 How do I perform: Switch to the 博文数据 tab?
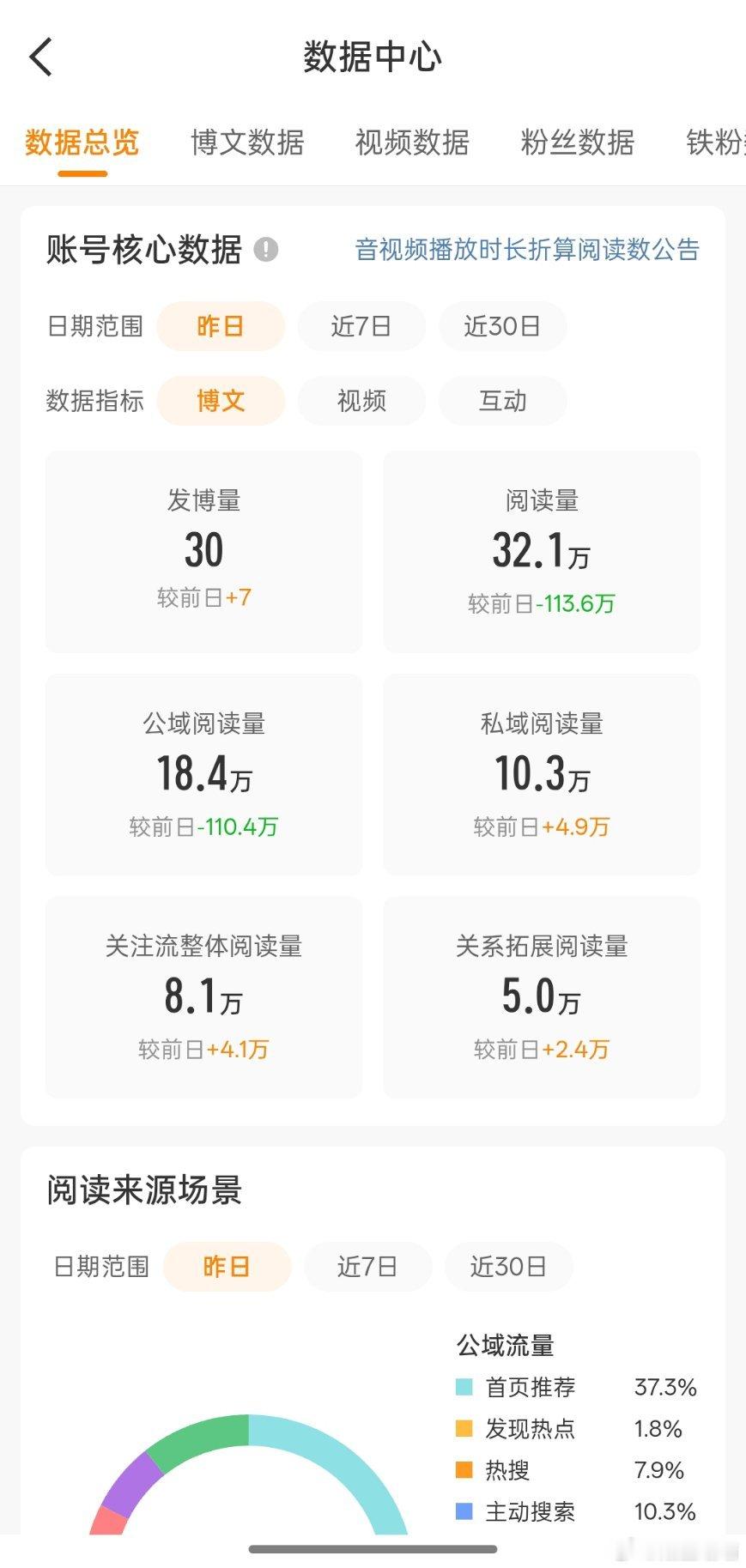(248, 143)
